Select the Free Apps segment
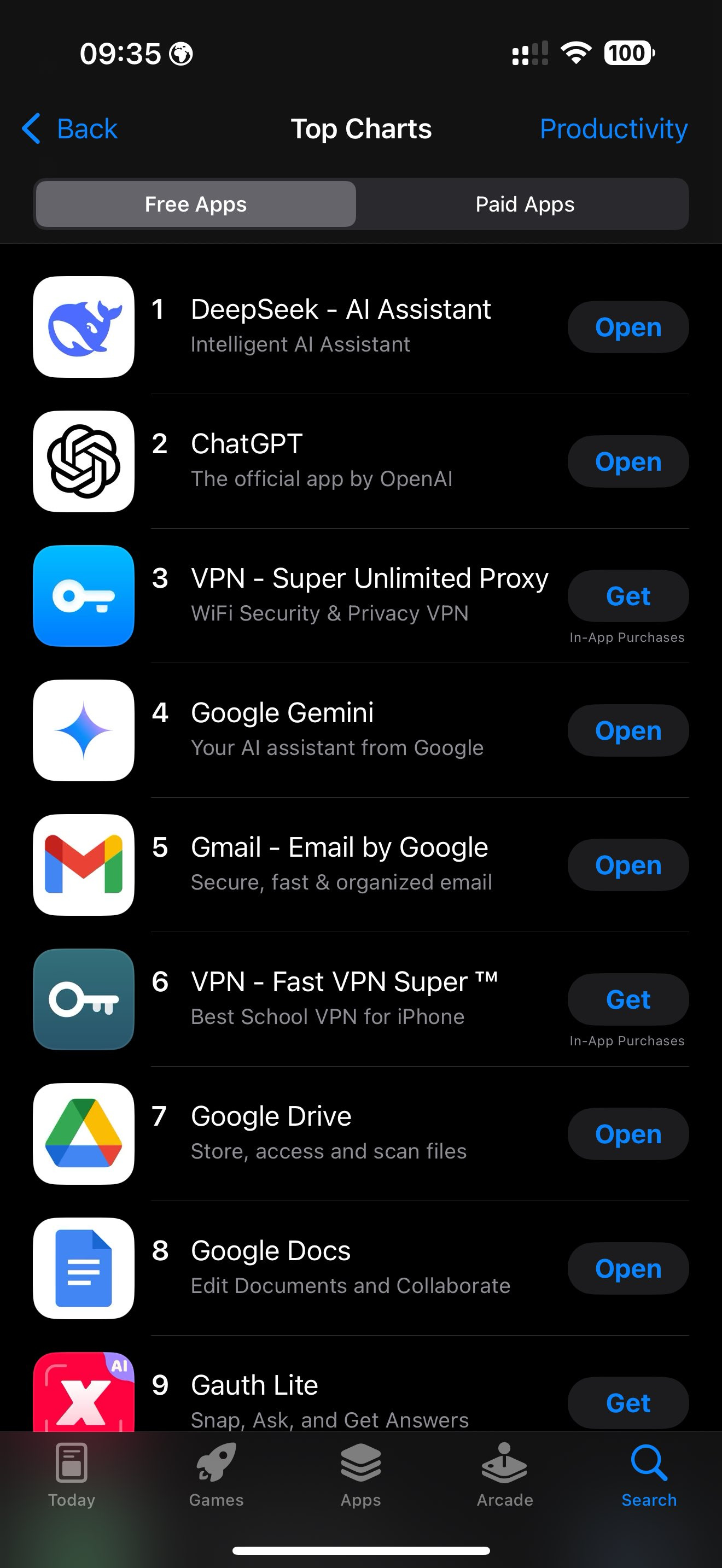The width and height of the screenshot is (722, 1568). (196, 204)
